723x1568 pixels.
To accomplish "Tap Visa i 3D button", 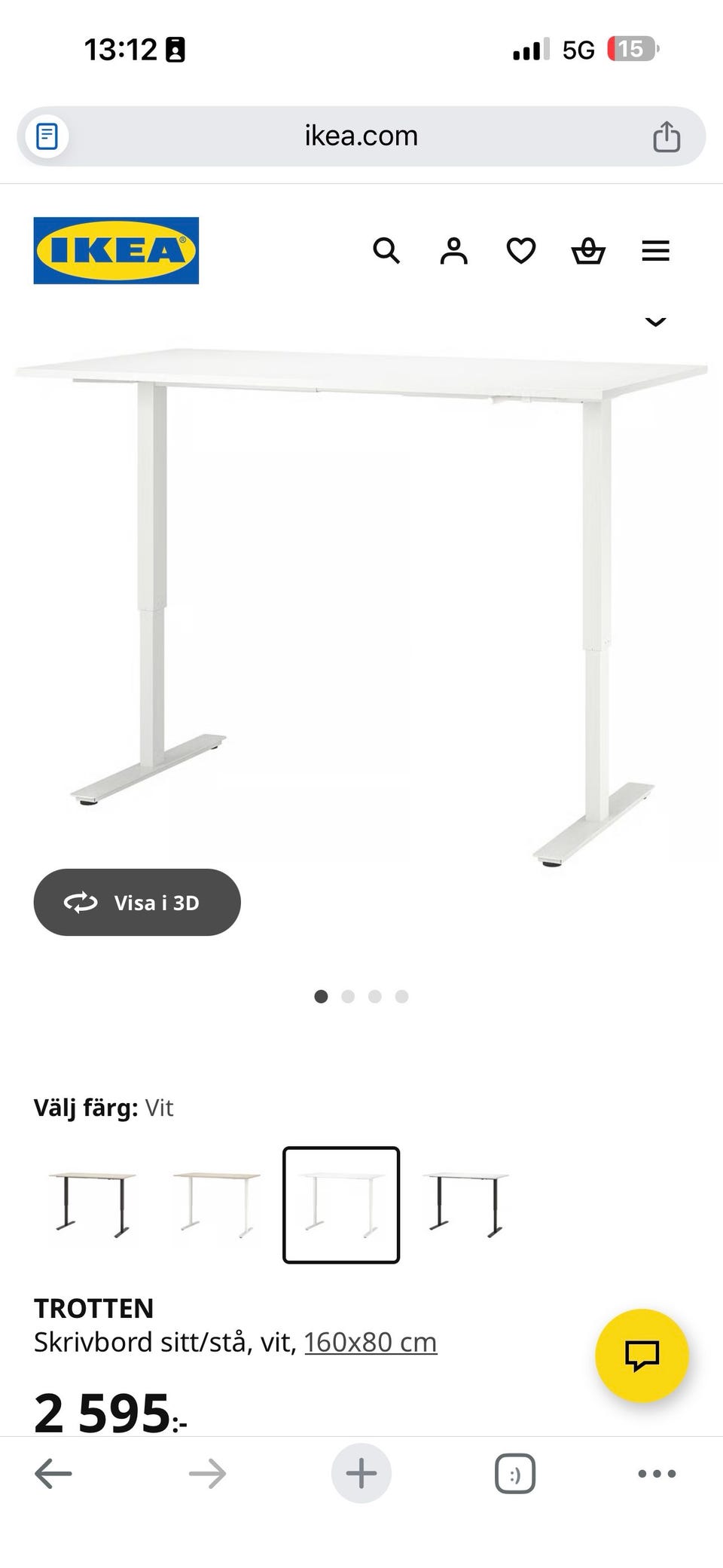I will pyautogui.click(x=137, y=902).
